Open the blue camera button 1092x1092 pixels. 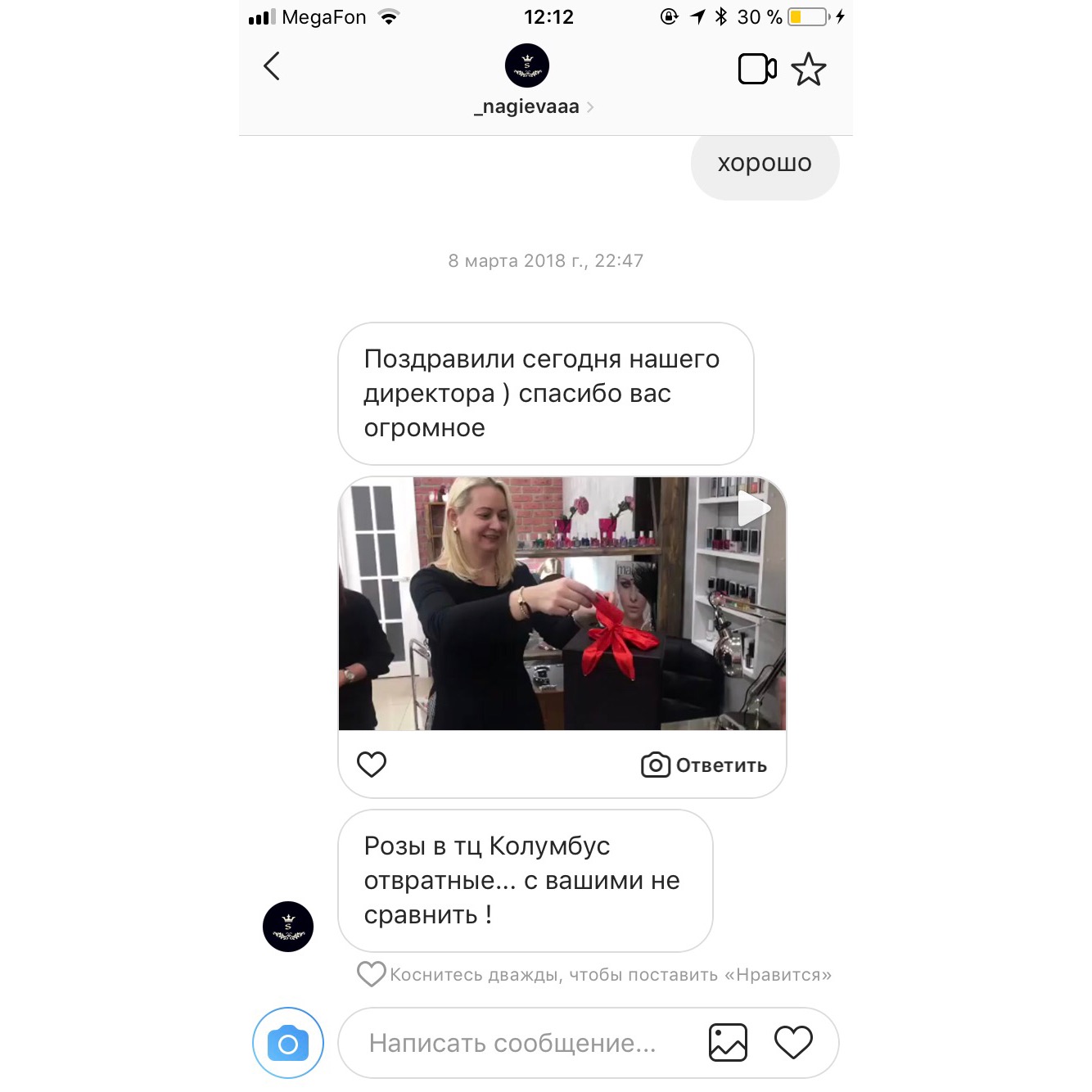click(288, 1043)
